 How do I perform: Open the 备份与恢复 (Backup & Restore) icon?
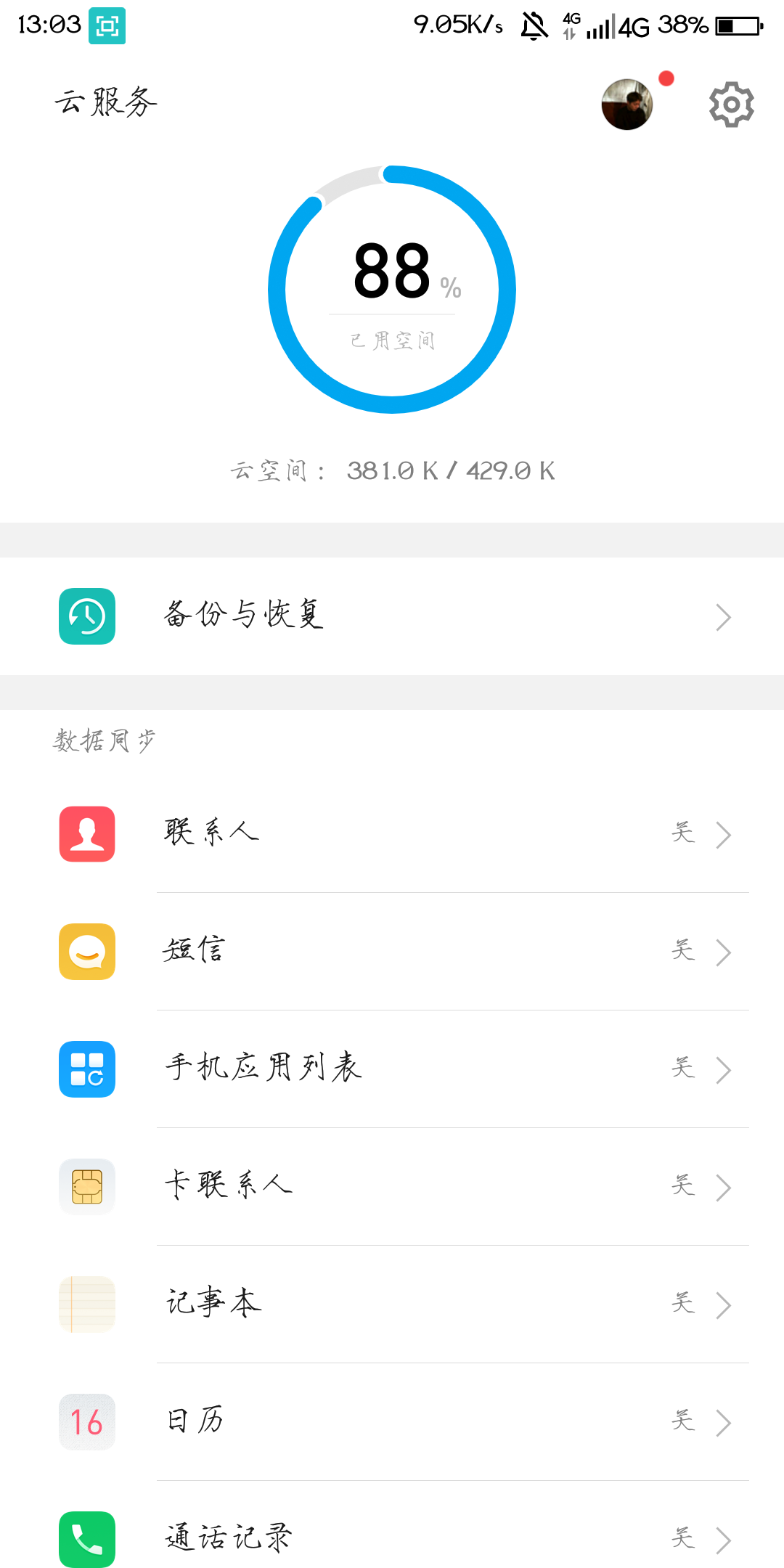(86, 616)
